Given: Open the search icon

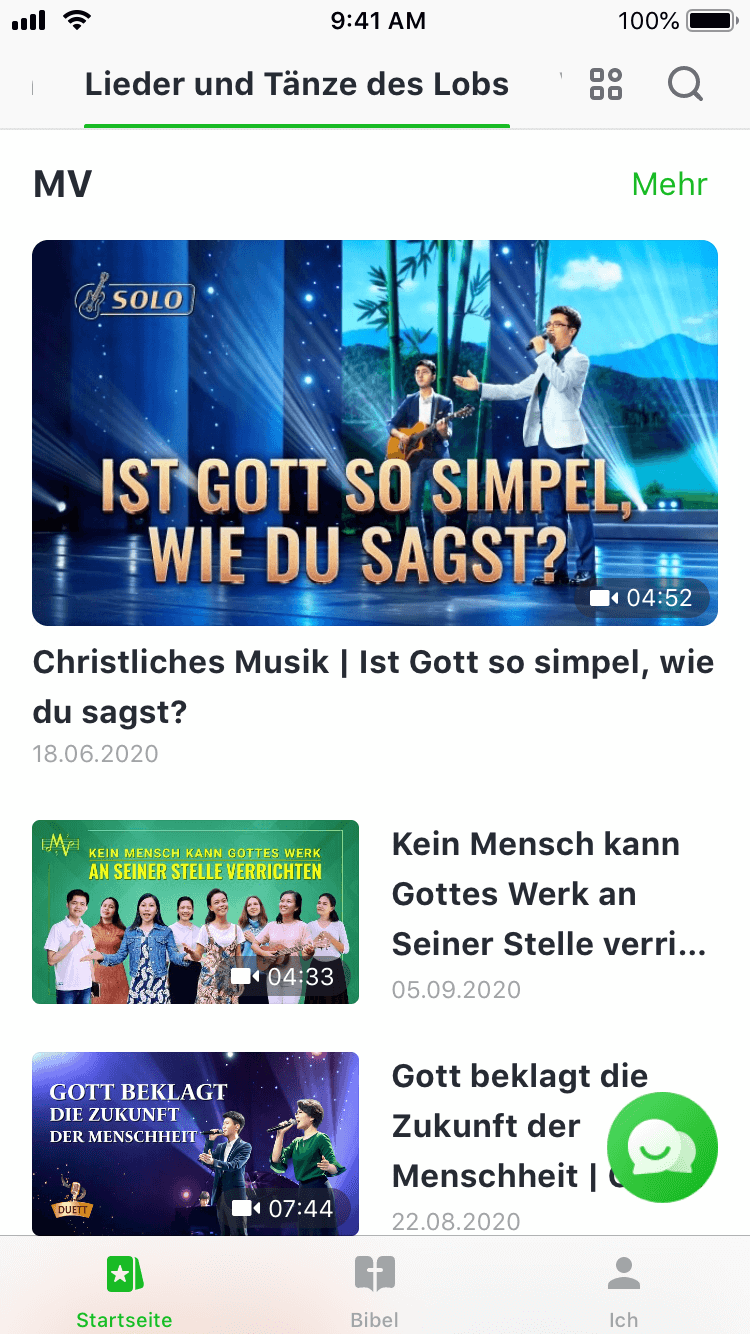Looking at the screenshot, I should [685, 84].
